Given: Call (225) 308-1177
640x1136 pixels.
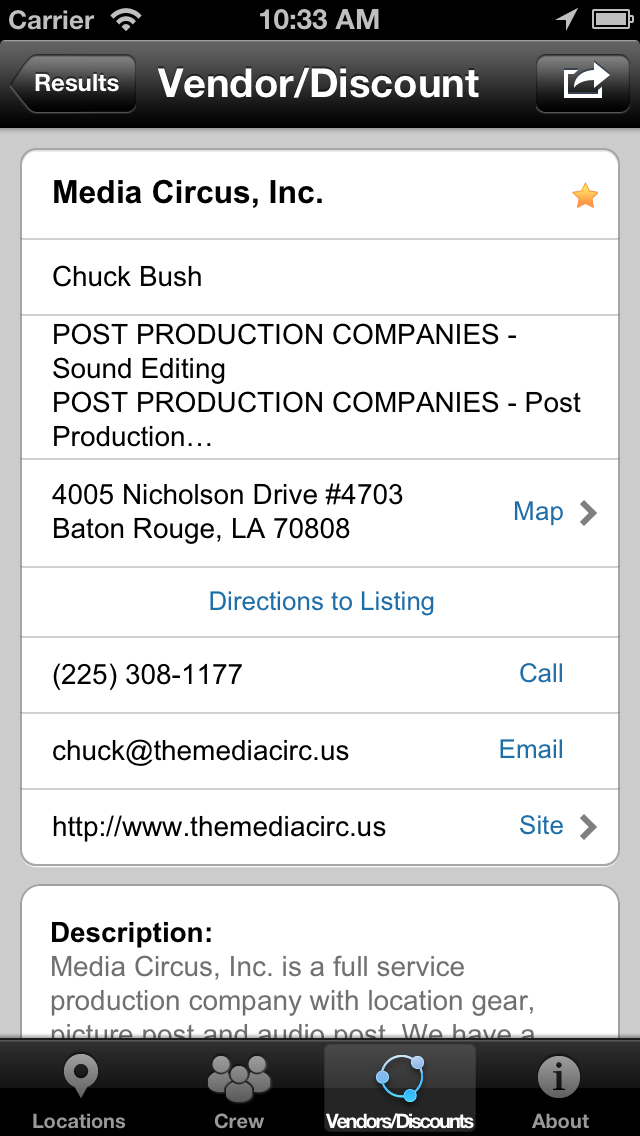Looking at the screenshot, I should (541, 674).
